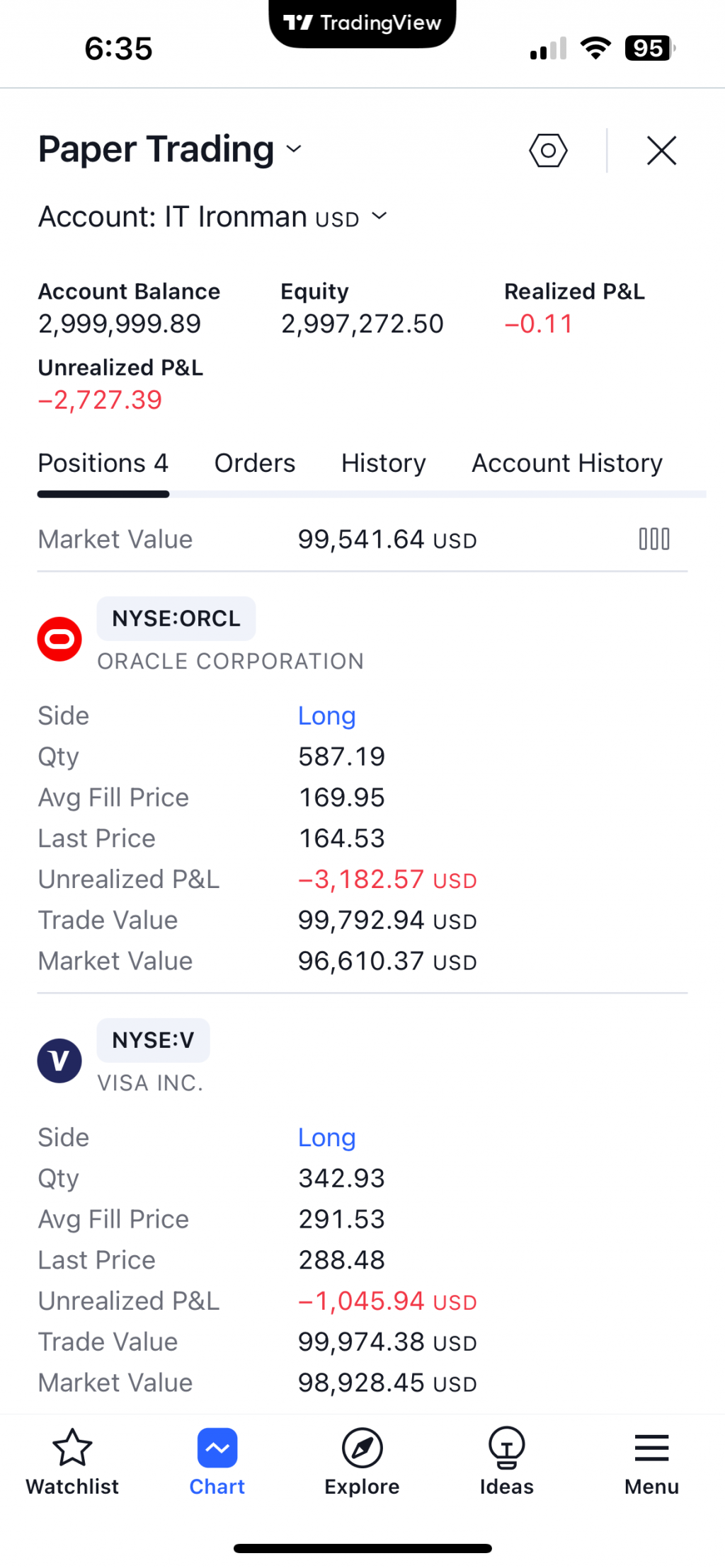Open the columns layout icon
Screen dimensions: 725x1568
(653, 539)
